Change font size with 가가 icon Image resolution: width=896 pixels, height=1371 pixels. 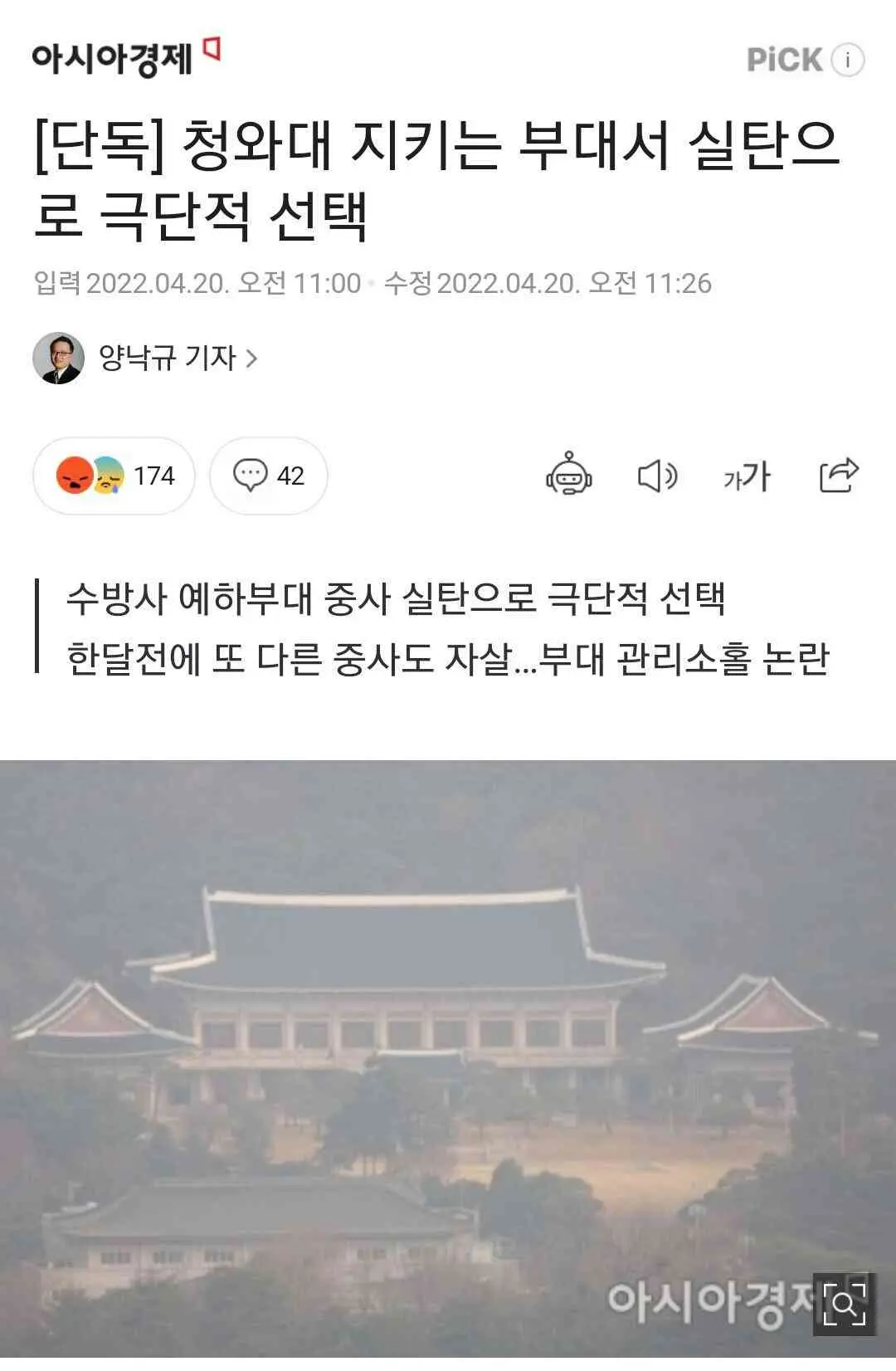[x=747, y=476]
